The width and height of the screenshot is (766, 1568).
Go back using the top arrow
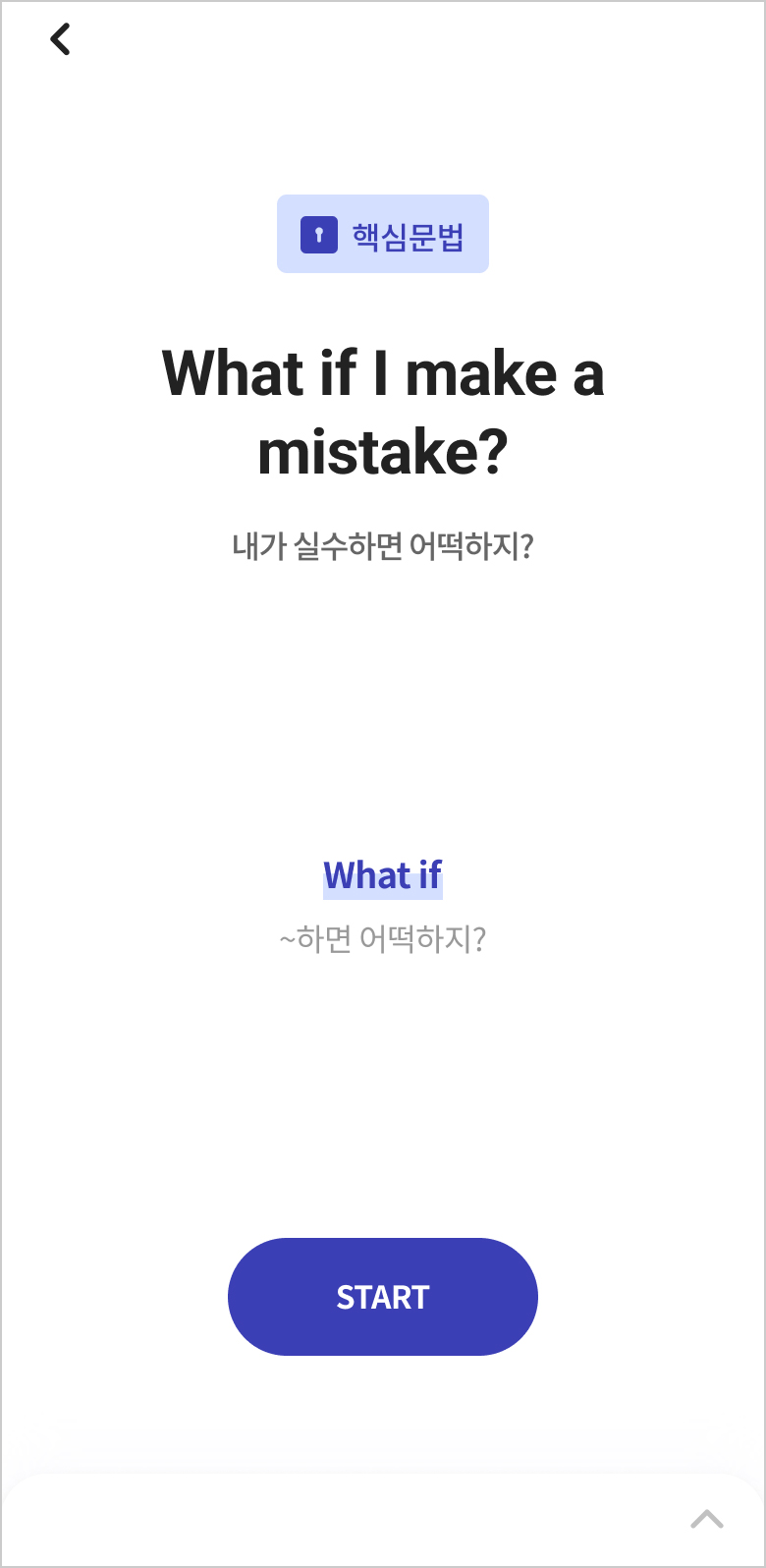click(61, 39)
